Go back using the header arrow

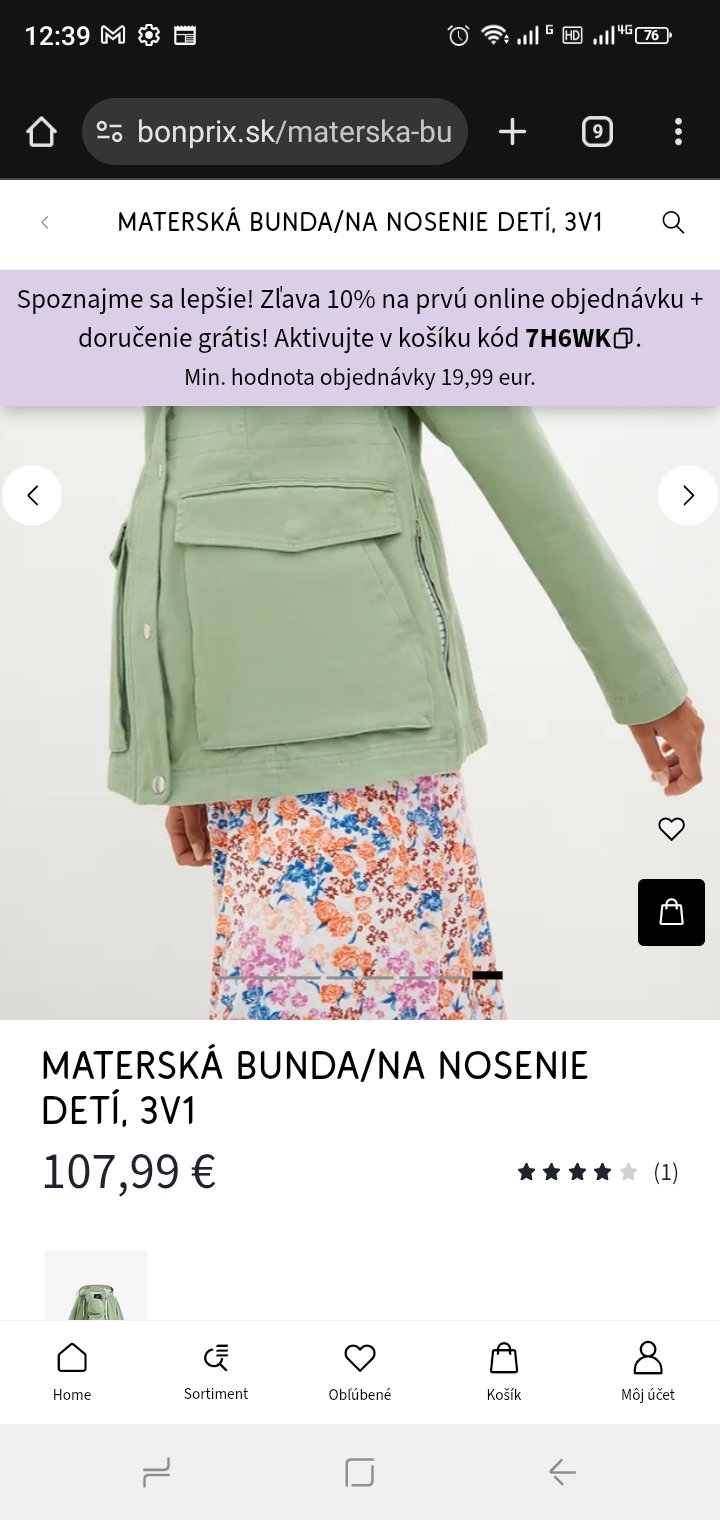(45, 222)
